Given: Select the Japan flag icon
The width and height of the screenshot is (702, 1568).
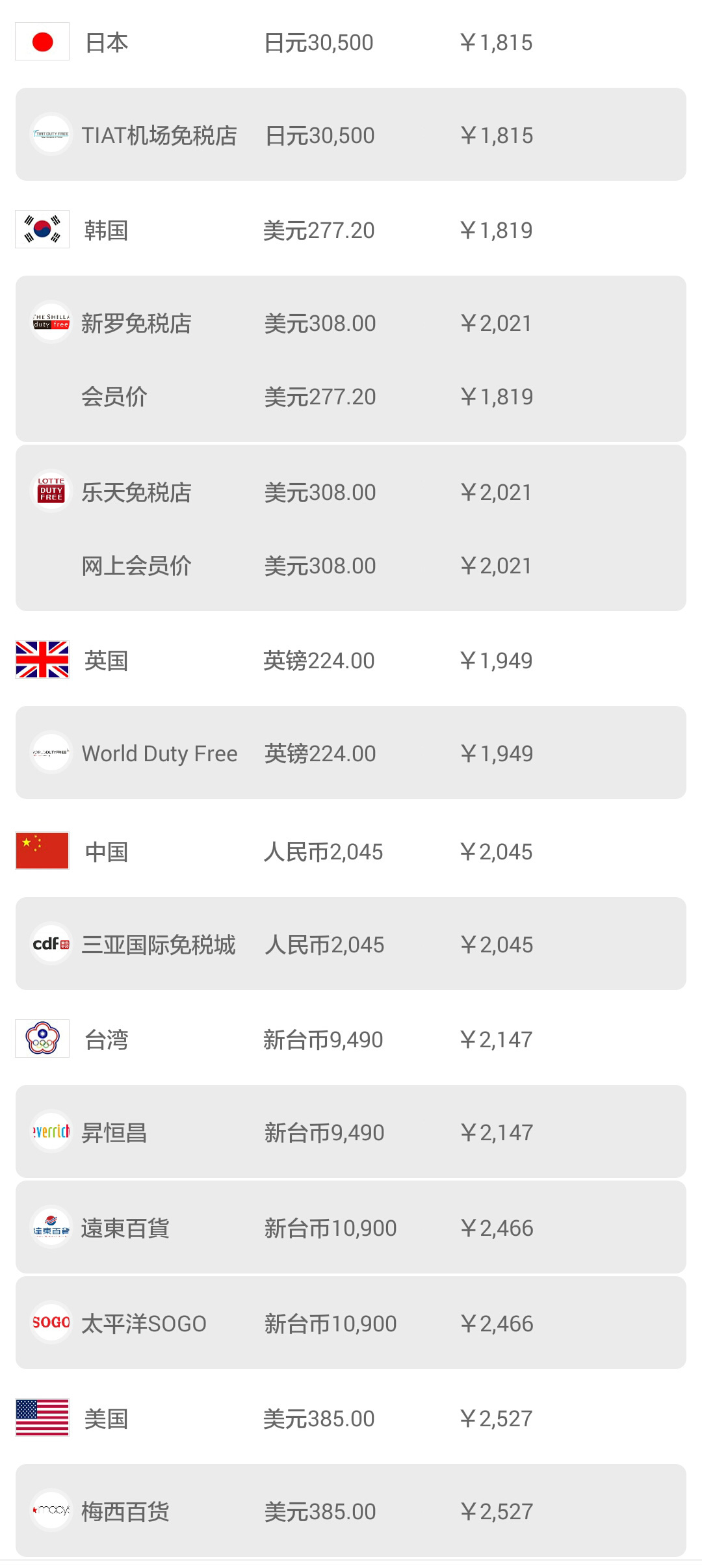Looking at the screenshot, I should (42, 42).
